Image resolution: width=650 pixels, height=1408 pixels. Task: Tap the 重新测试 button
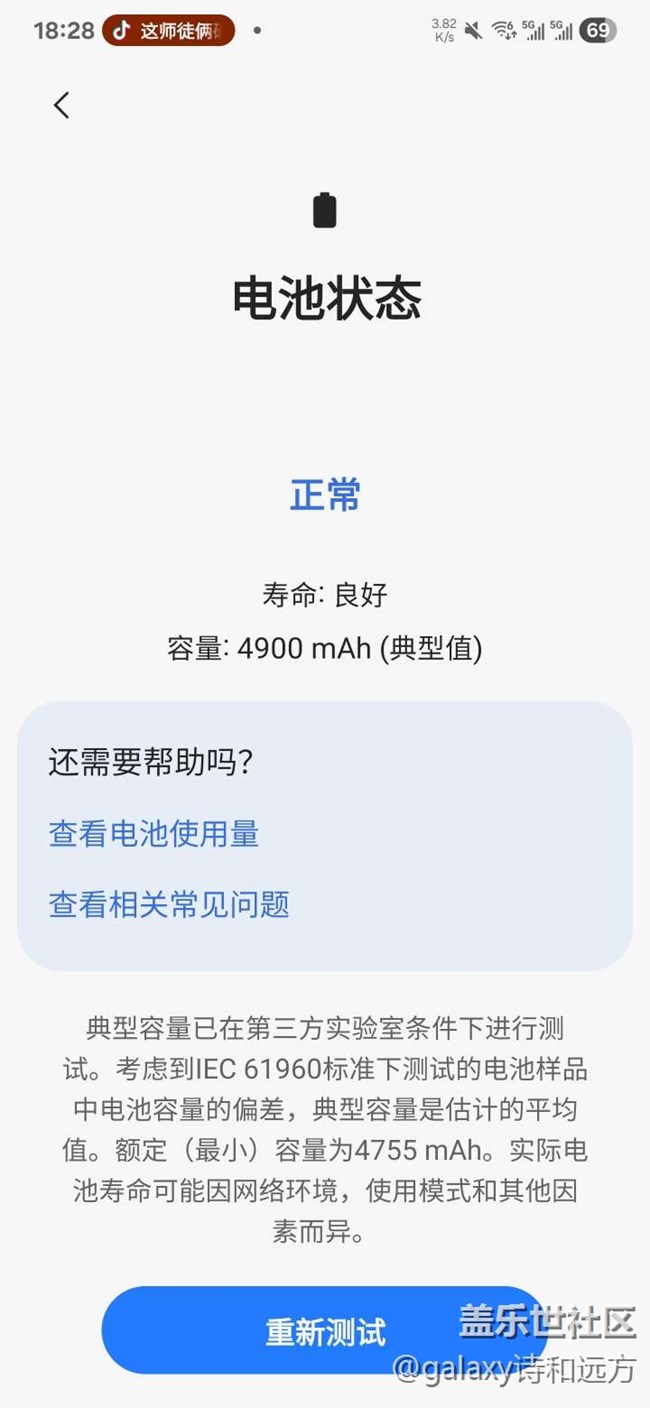pos(325,1331)
